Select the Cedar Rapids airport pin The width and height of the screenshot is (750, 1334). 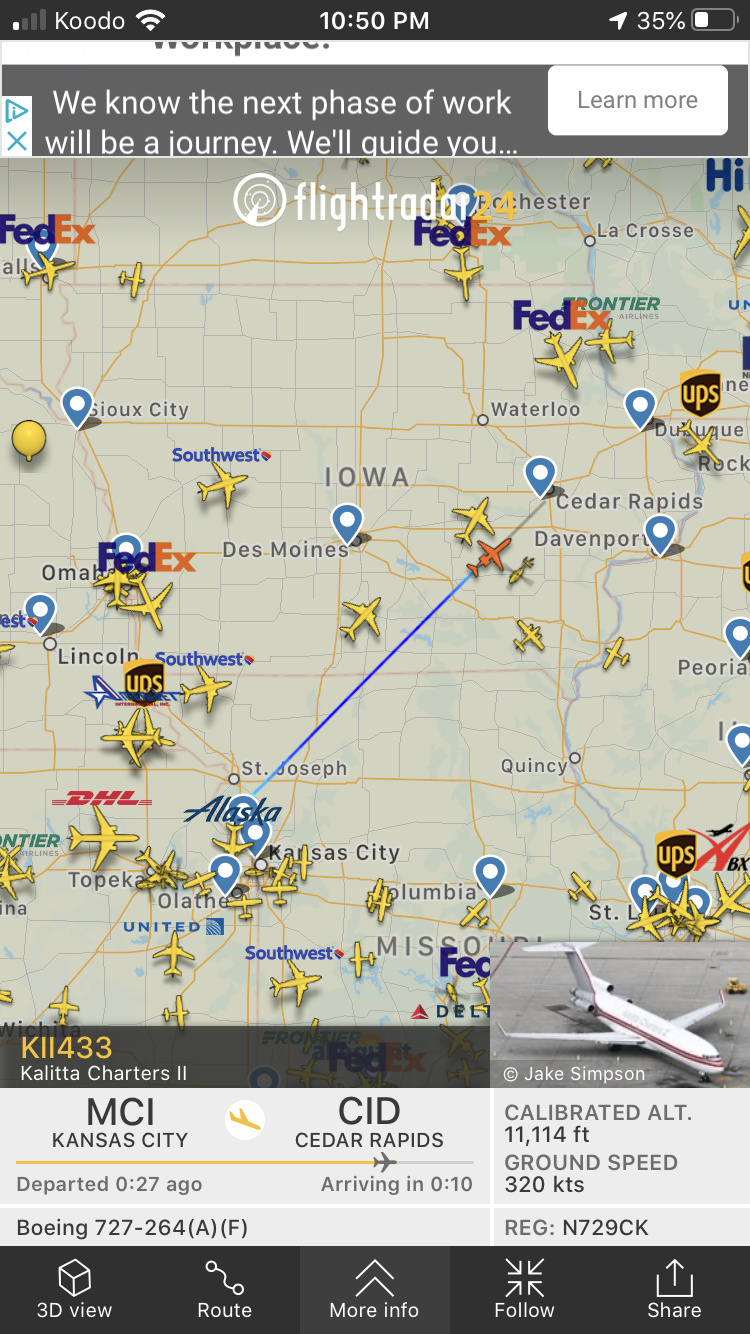pos(540,475)
